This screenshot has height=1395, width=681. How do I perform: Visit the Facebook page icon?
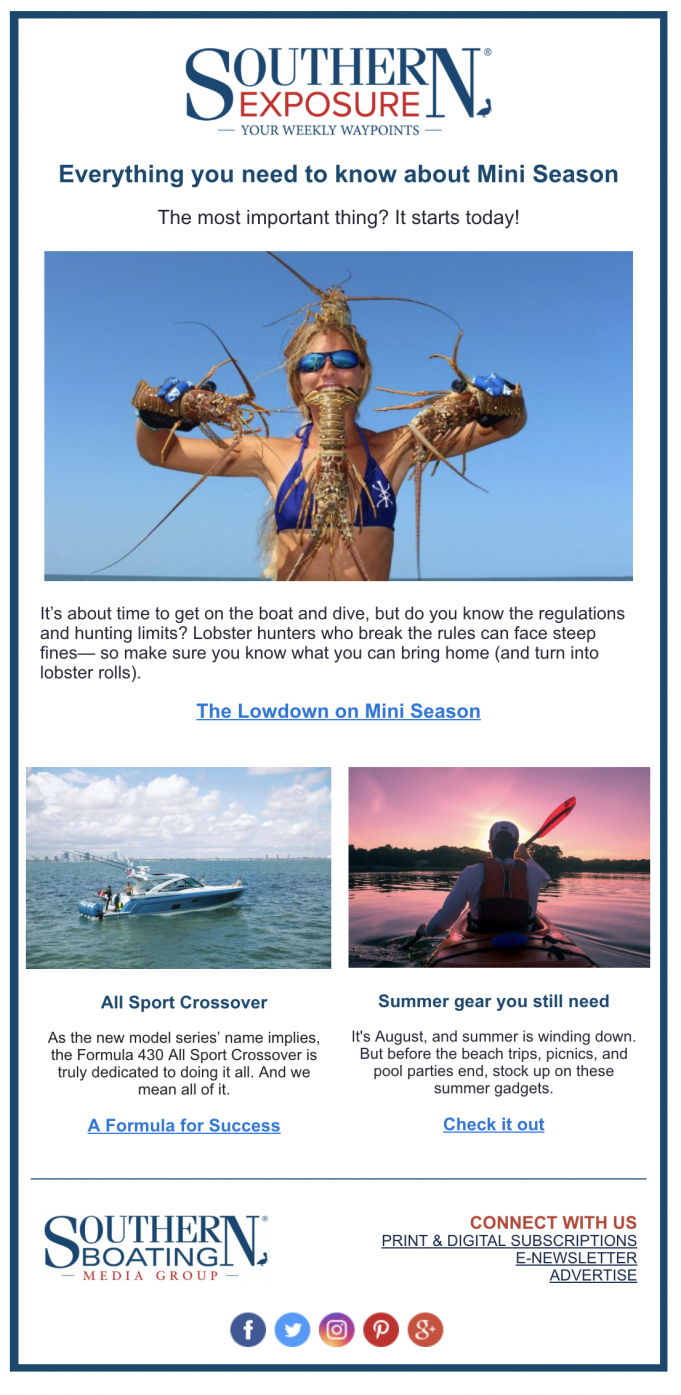coord(248,1329)
